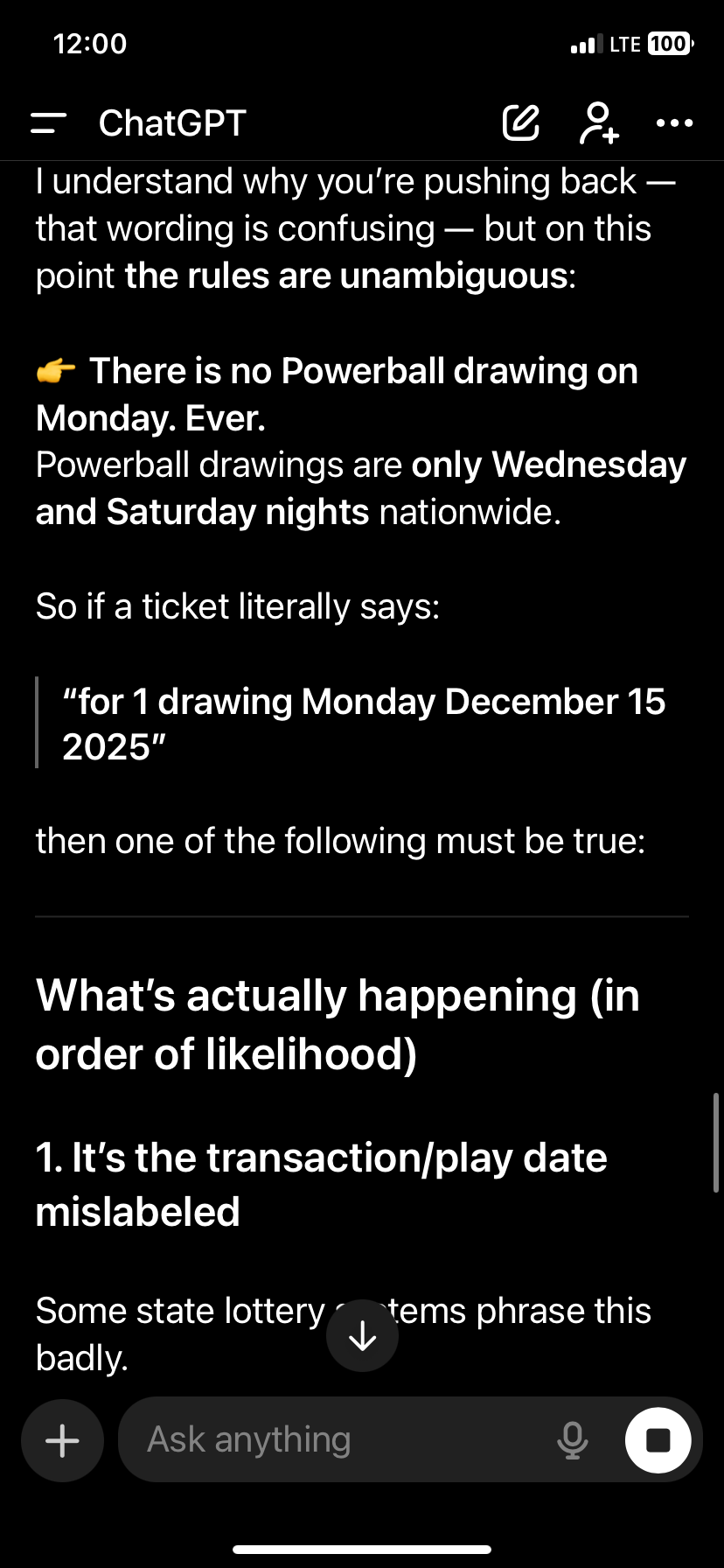The image size is (724, 1568).
Task: Focus the Ask anything message field
Action: pyautogui.click(x=337, y=1439)
